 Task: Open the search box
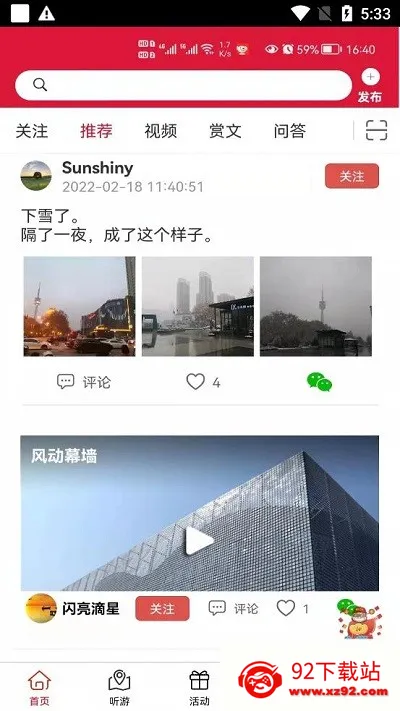click(x=183, y=85)
